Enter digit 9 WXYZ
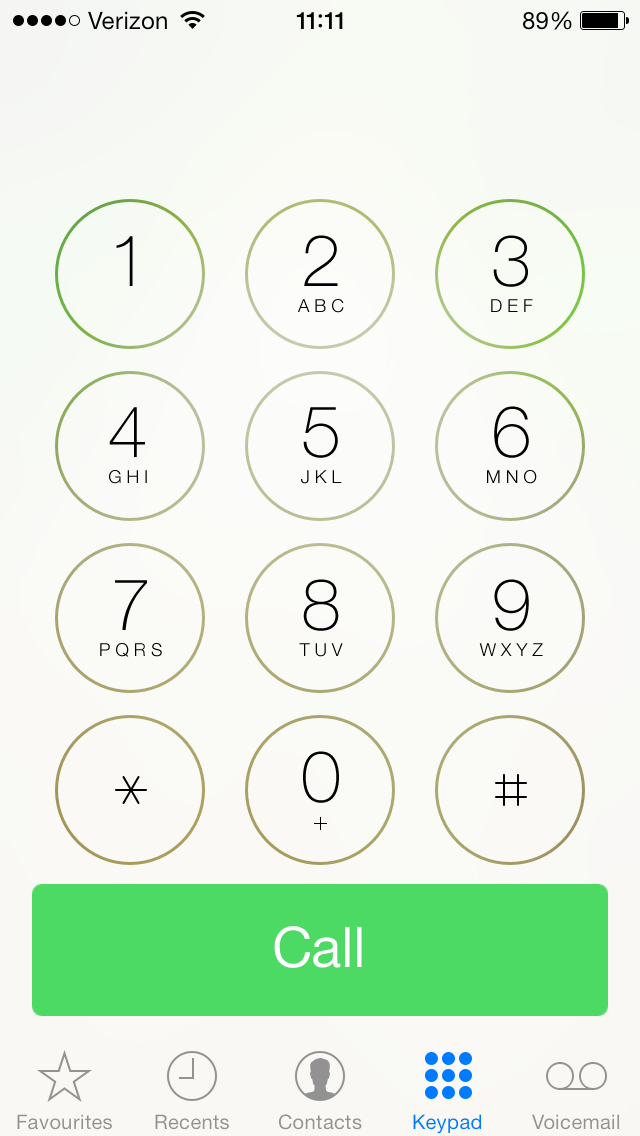 (510, 618)
